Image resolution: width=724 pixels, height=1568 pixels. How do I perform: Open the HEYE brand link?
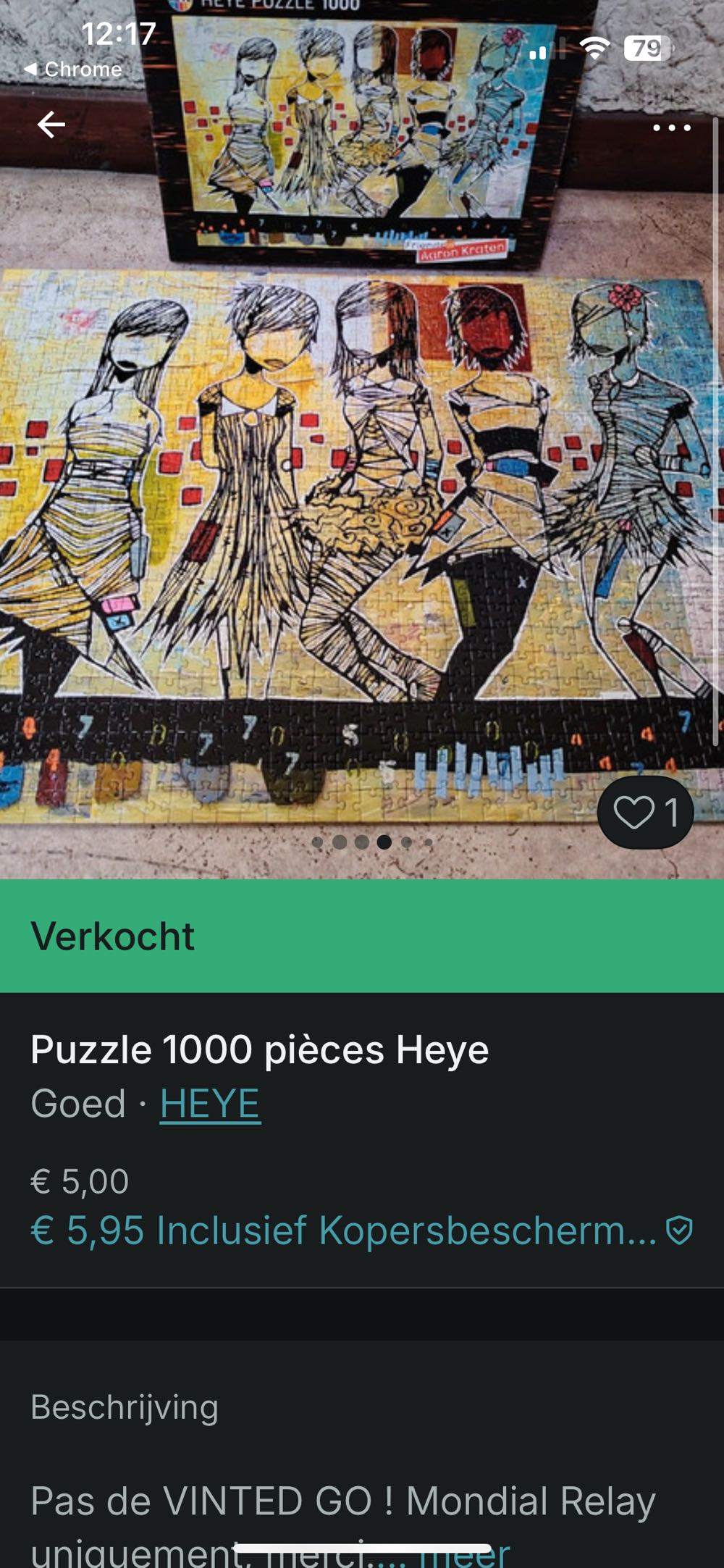209,1103
